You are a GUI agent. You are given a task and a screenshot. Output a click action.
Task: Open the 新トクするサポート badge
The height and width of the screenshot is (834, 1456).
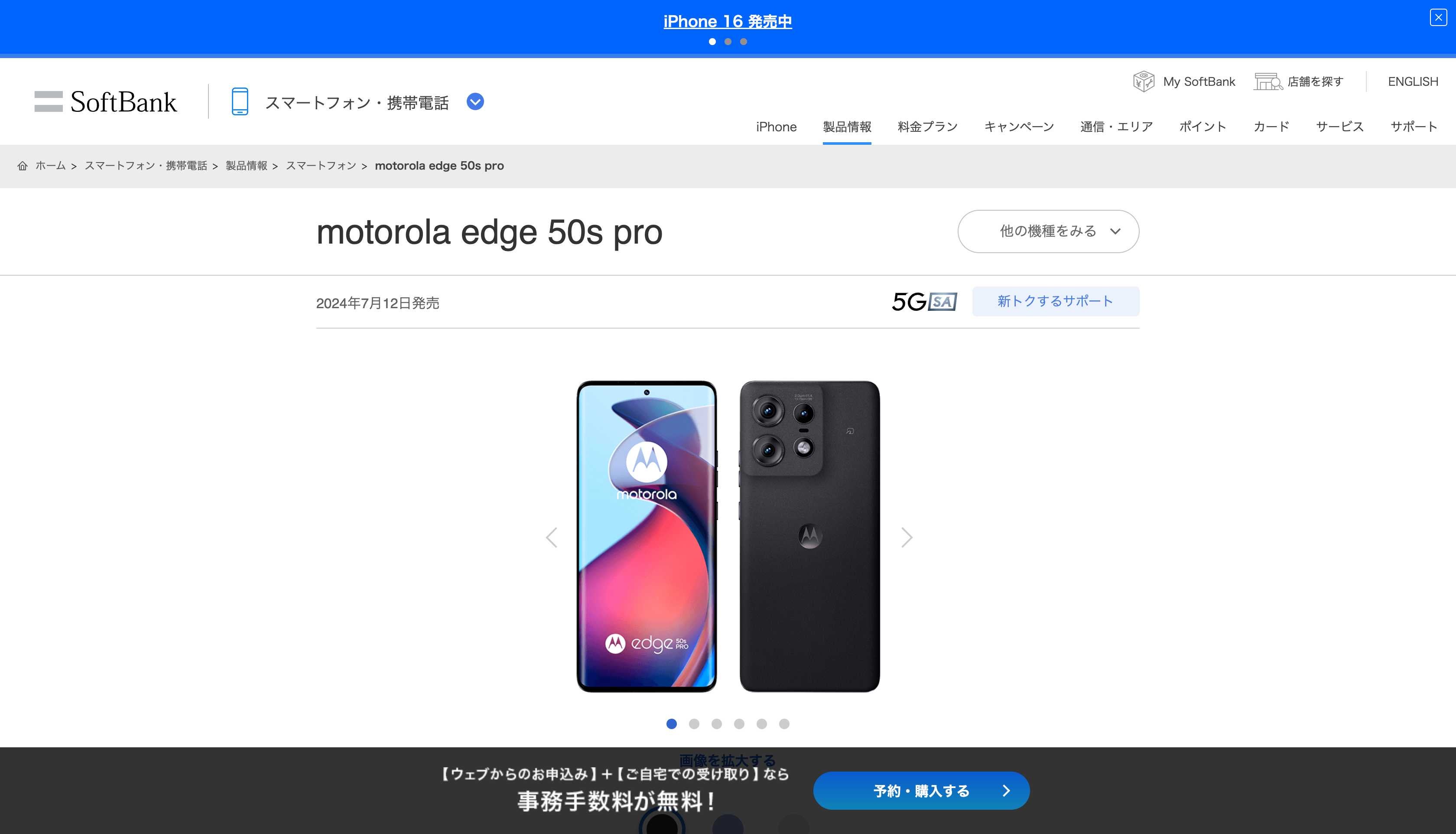(1055, 301)
